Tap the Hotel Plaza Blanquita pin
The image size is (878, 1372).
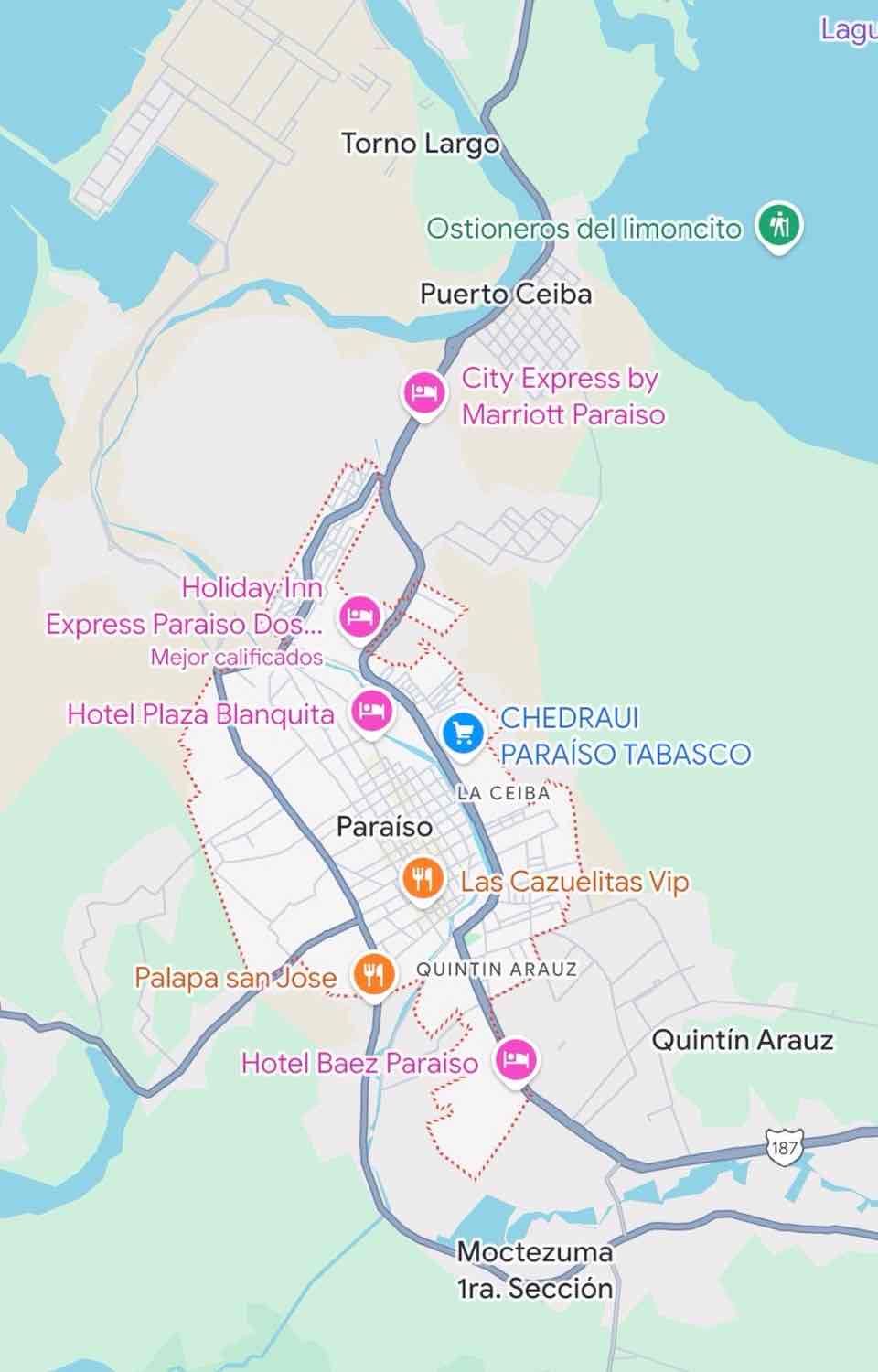pos(371,710)
